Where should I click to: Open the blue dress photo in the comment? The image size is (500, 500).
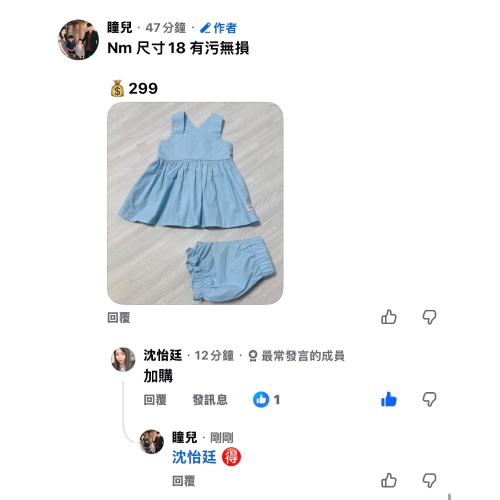click(195, 203)
